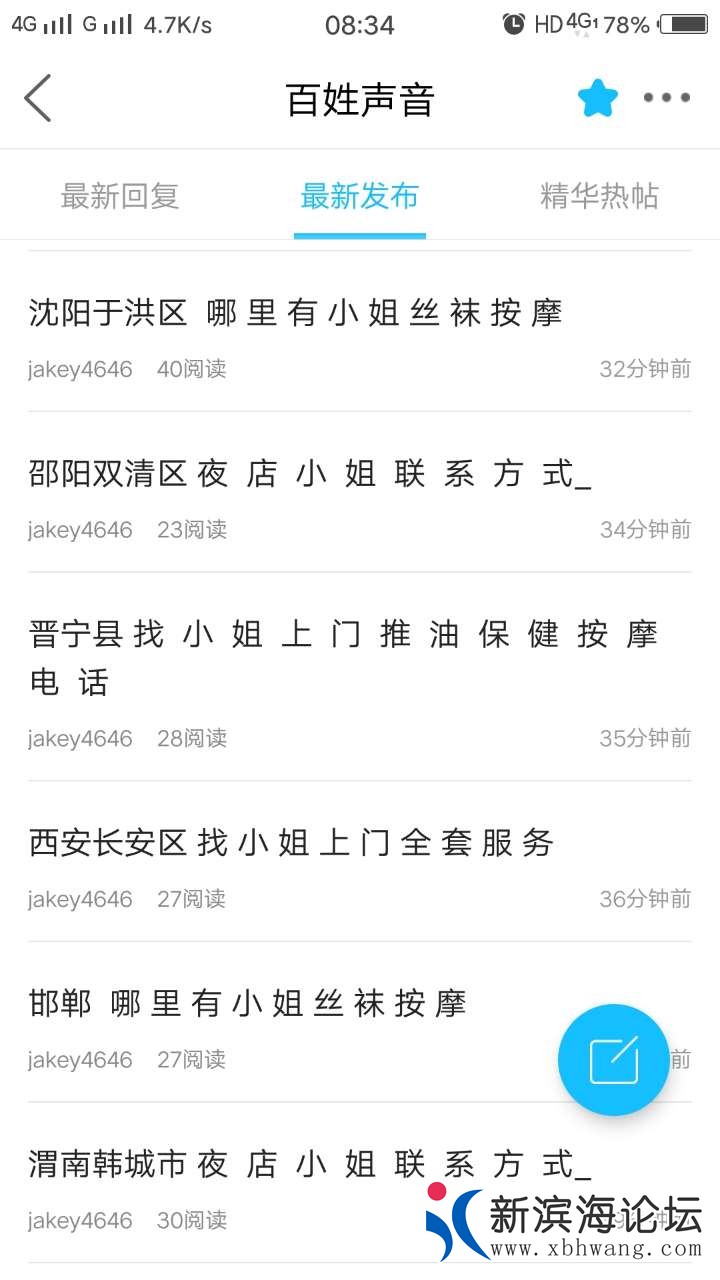Go back using the top-left arrow

click(38, 98)
